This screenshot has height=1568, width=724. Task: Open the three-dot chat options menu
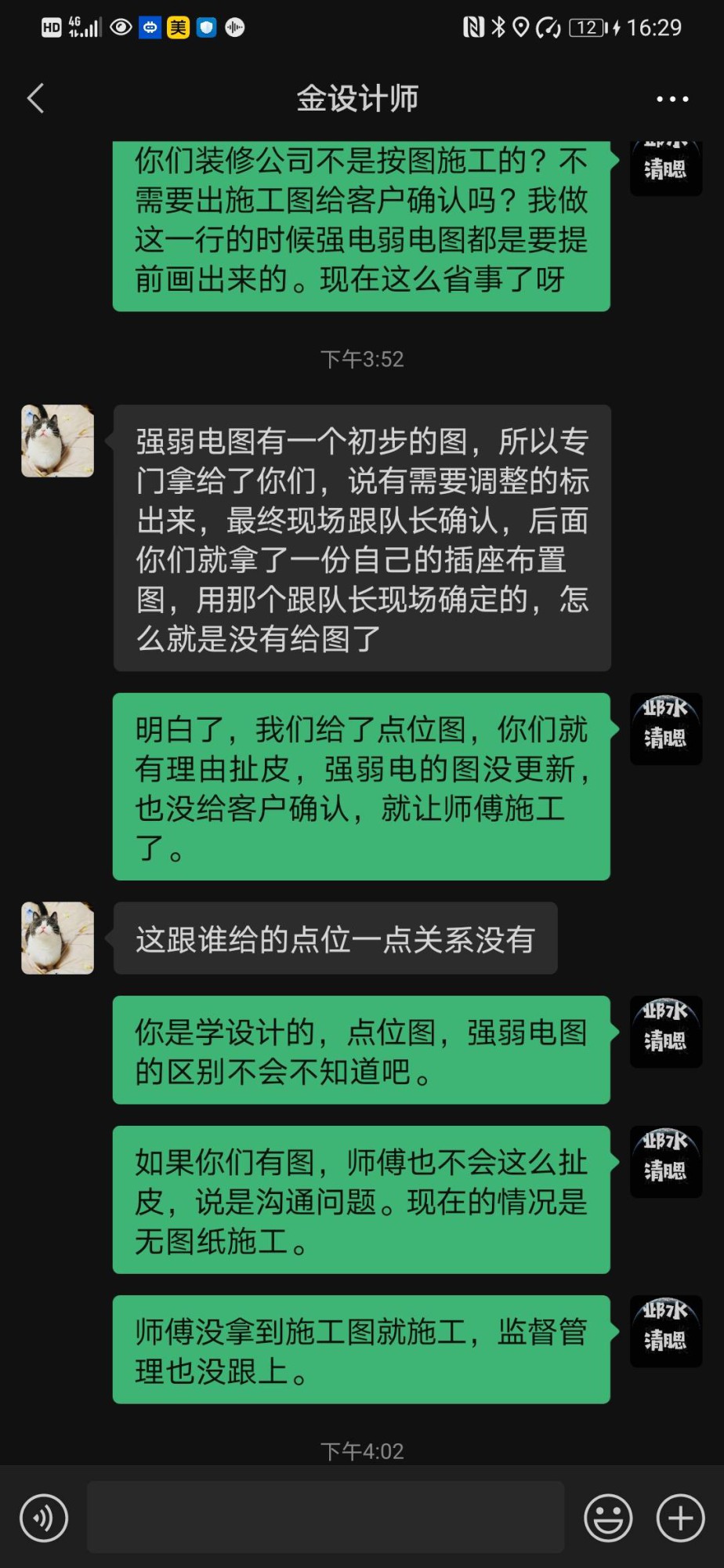click(x=672, y=99)
